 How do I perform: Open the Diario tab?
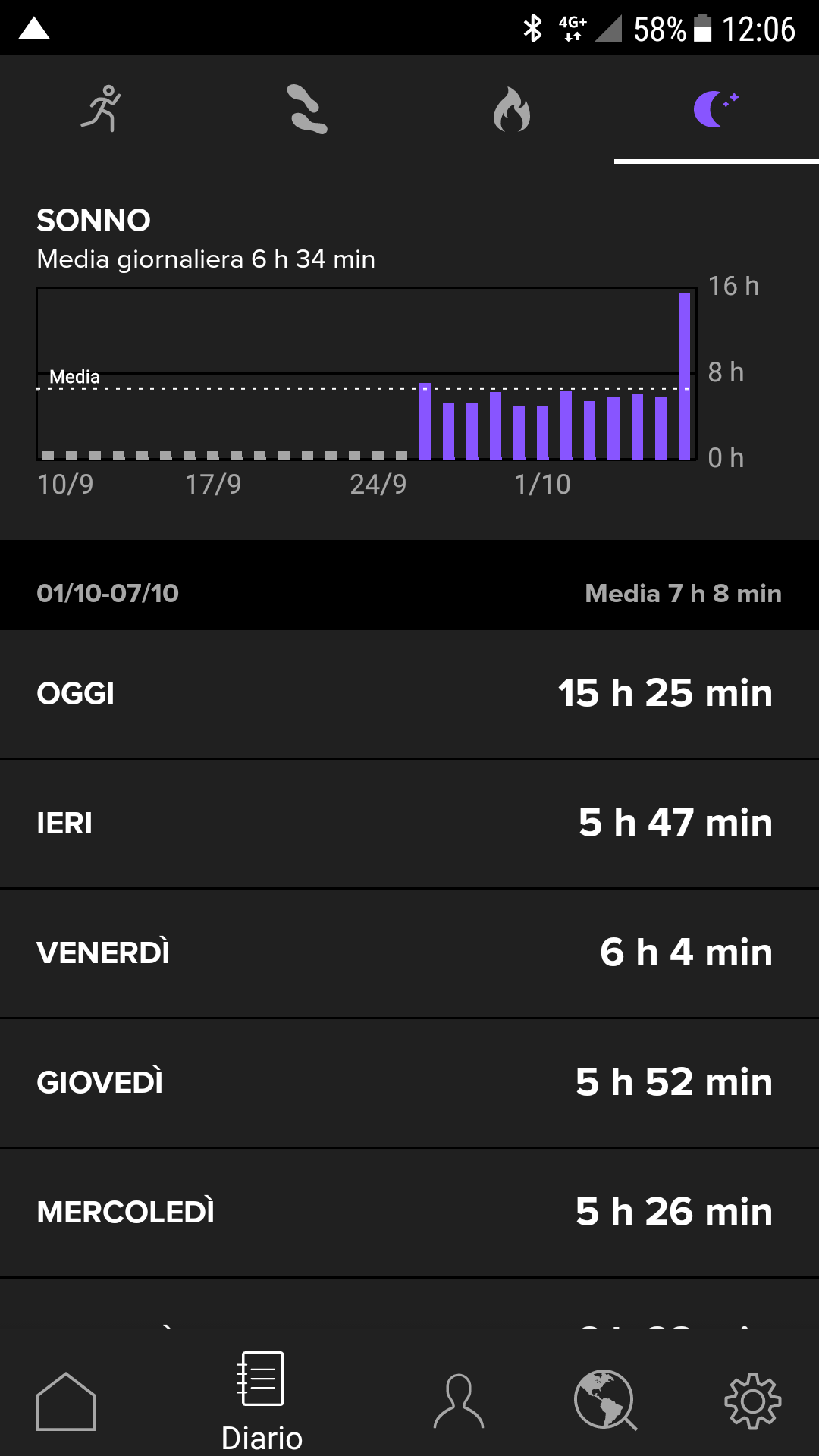pyautogui.click(x=262, y=1401)
